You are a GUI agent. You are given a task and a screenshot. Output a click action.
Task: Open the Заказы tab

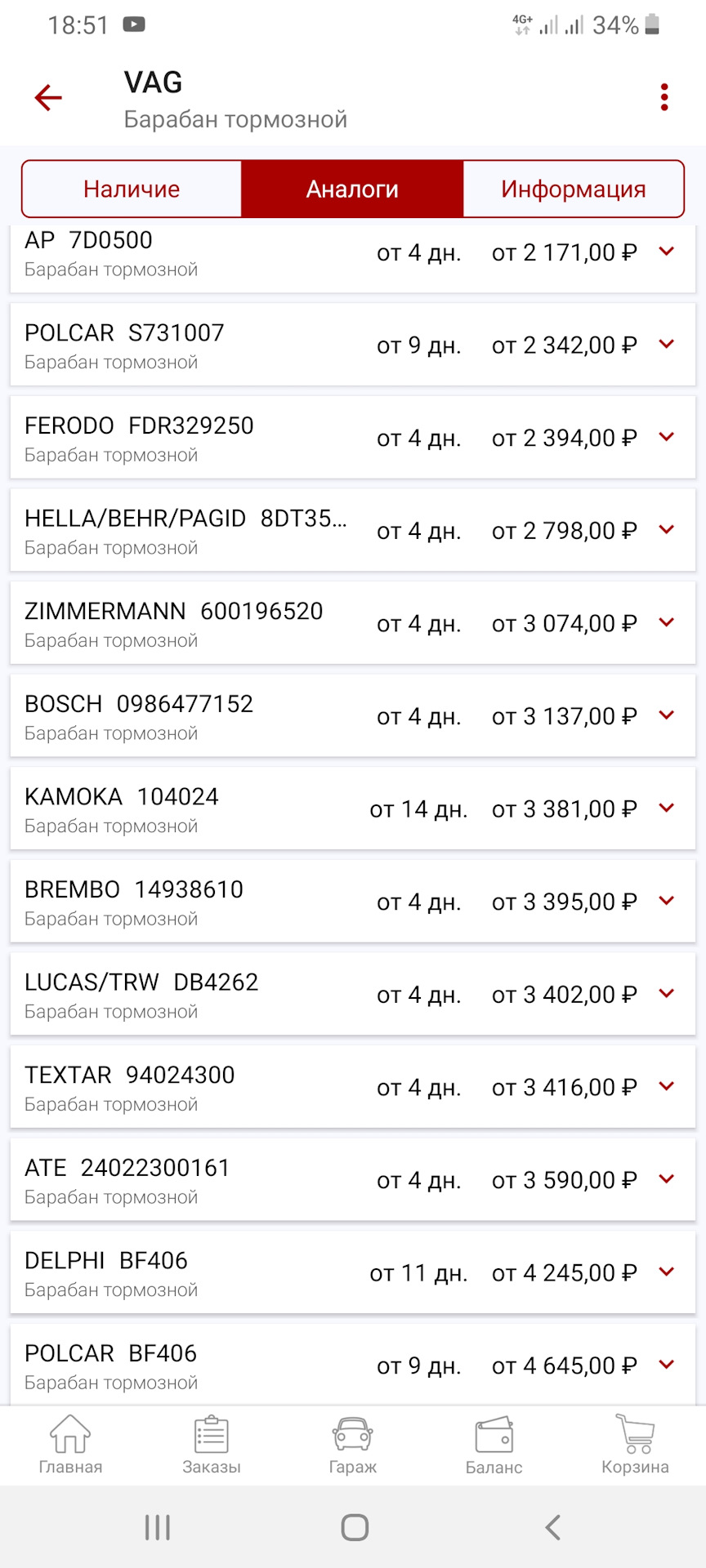point(212,1445)
